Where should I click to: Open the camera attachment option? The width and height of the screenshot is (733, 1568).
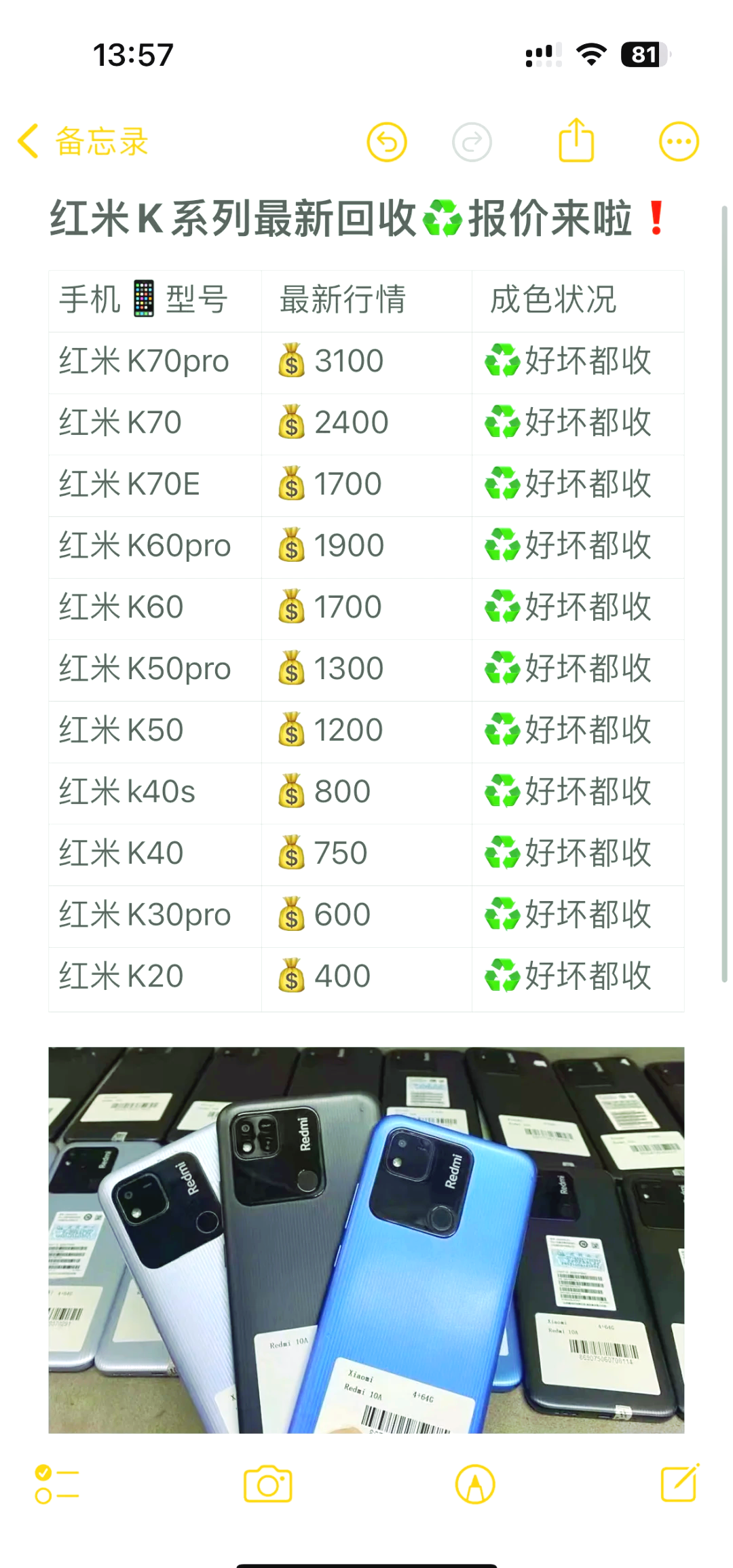(267, 1485)
